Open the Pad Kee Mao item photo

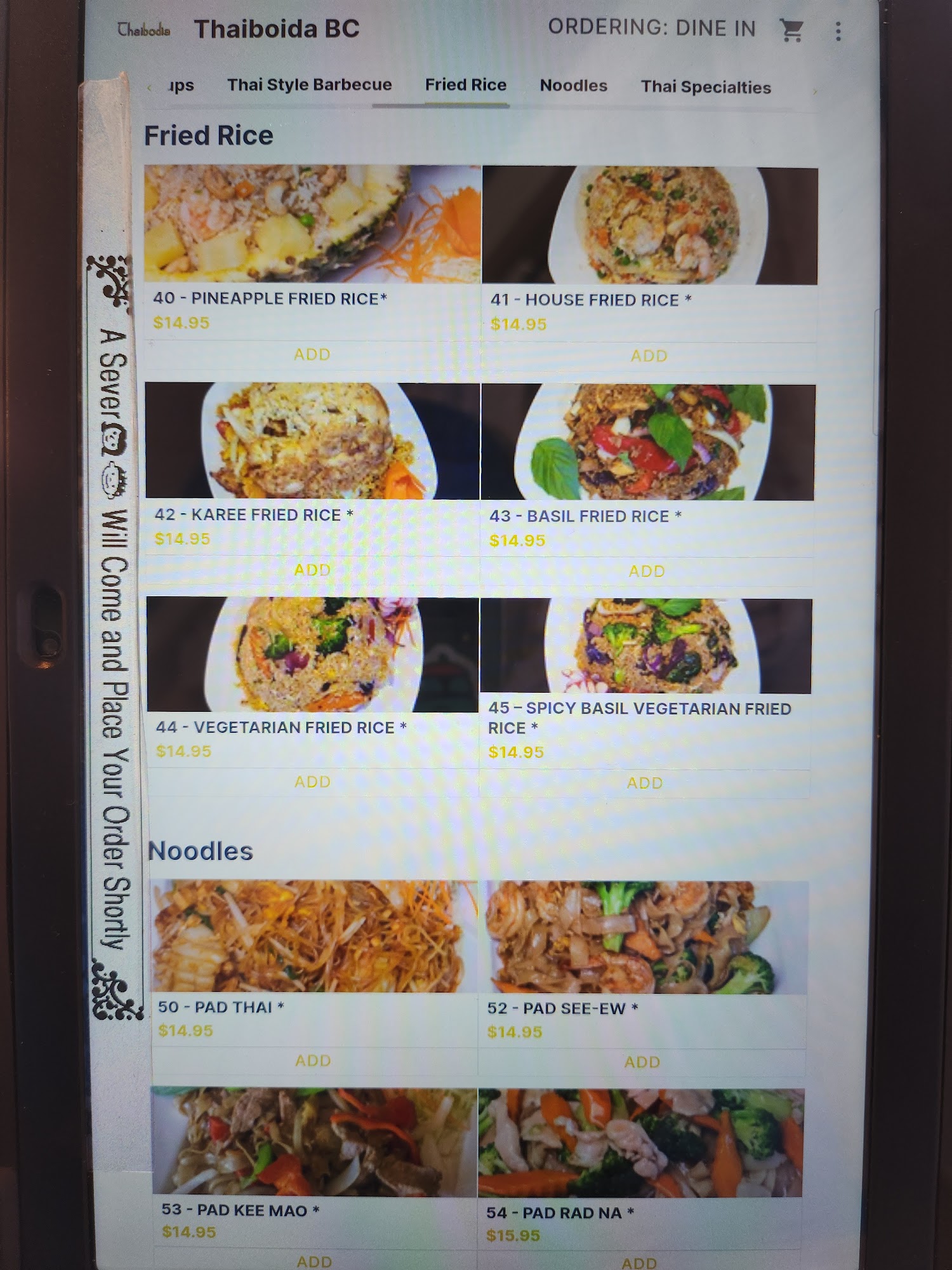(x=314, y=1142)
